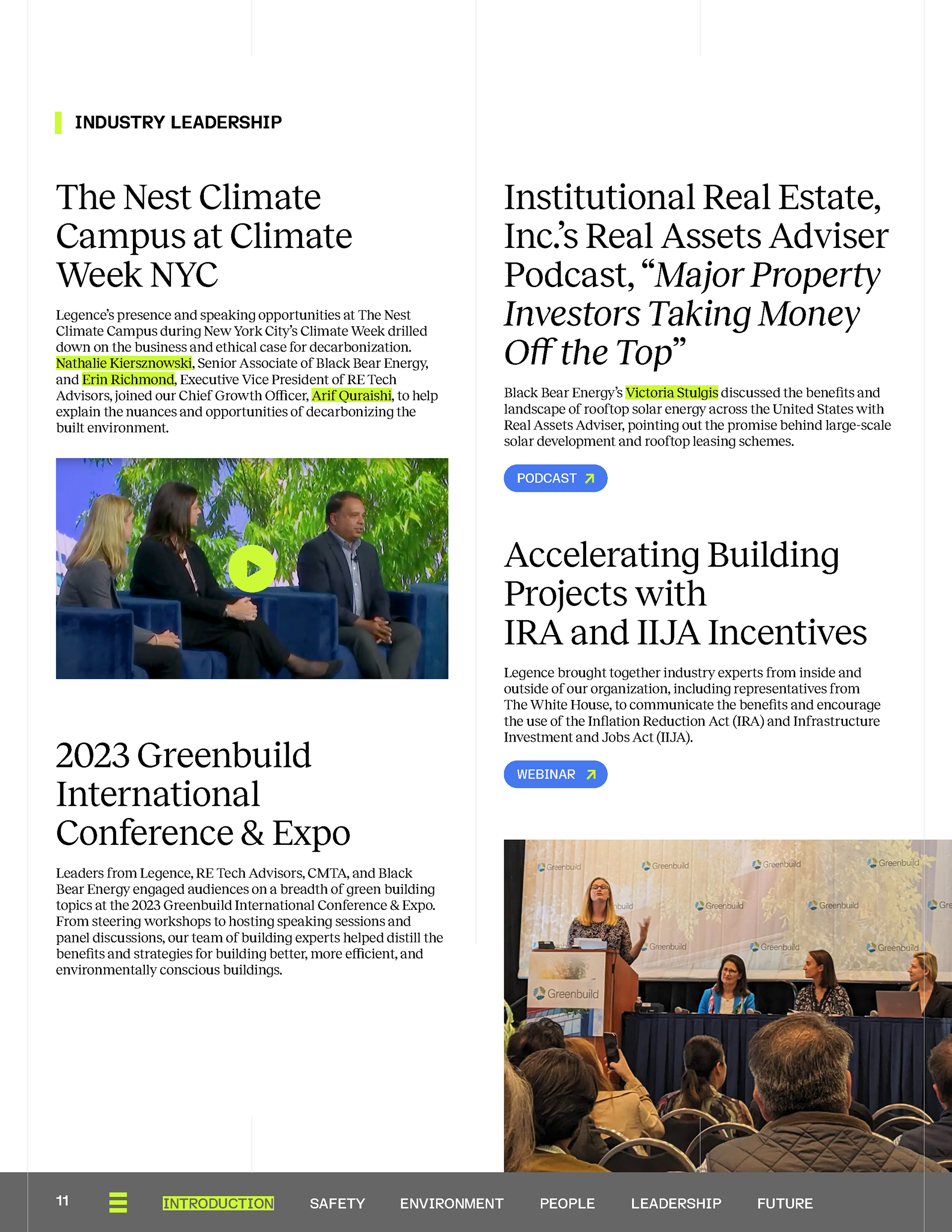The height and width of the screenshot is (1232, 952).
Task: Tap the highlighted name Nathalie Kiersznowski
Action: pyautogui.click(x=124, y=363)
